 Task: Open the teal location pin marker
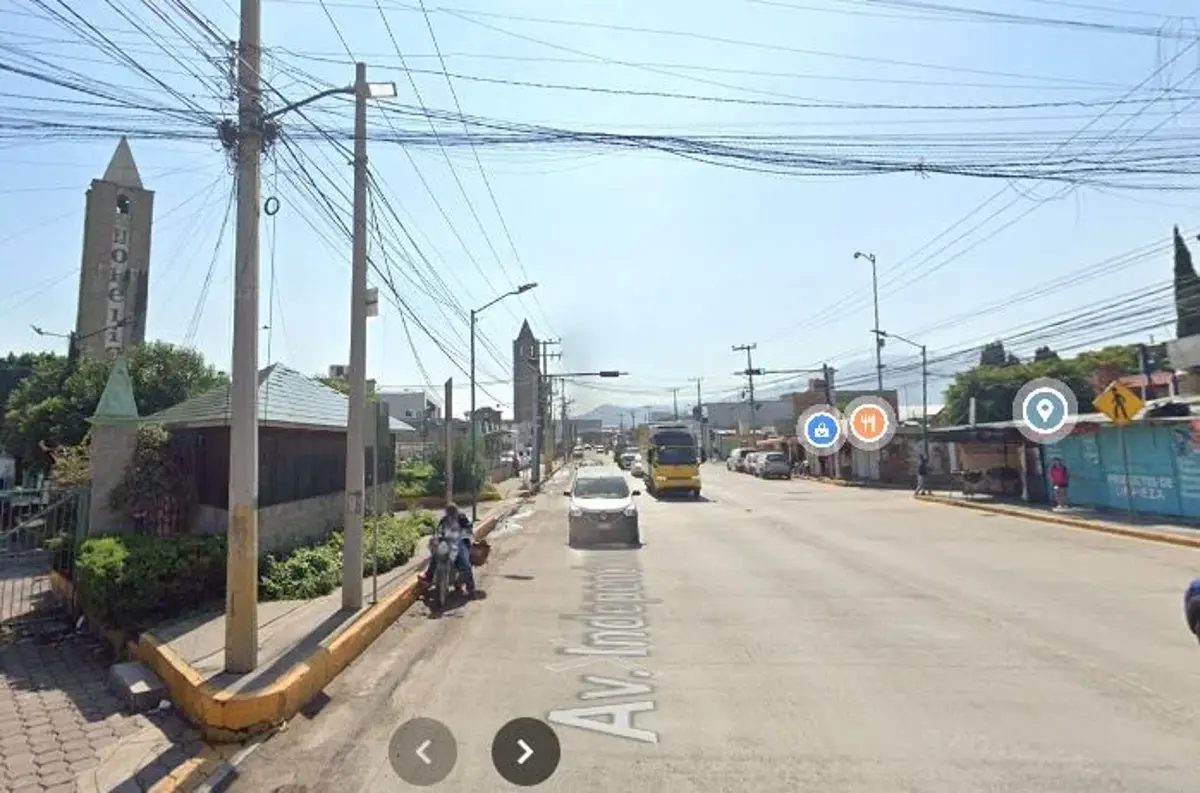[x=1045, y=410]
